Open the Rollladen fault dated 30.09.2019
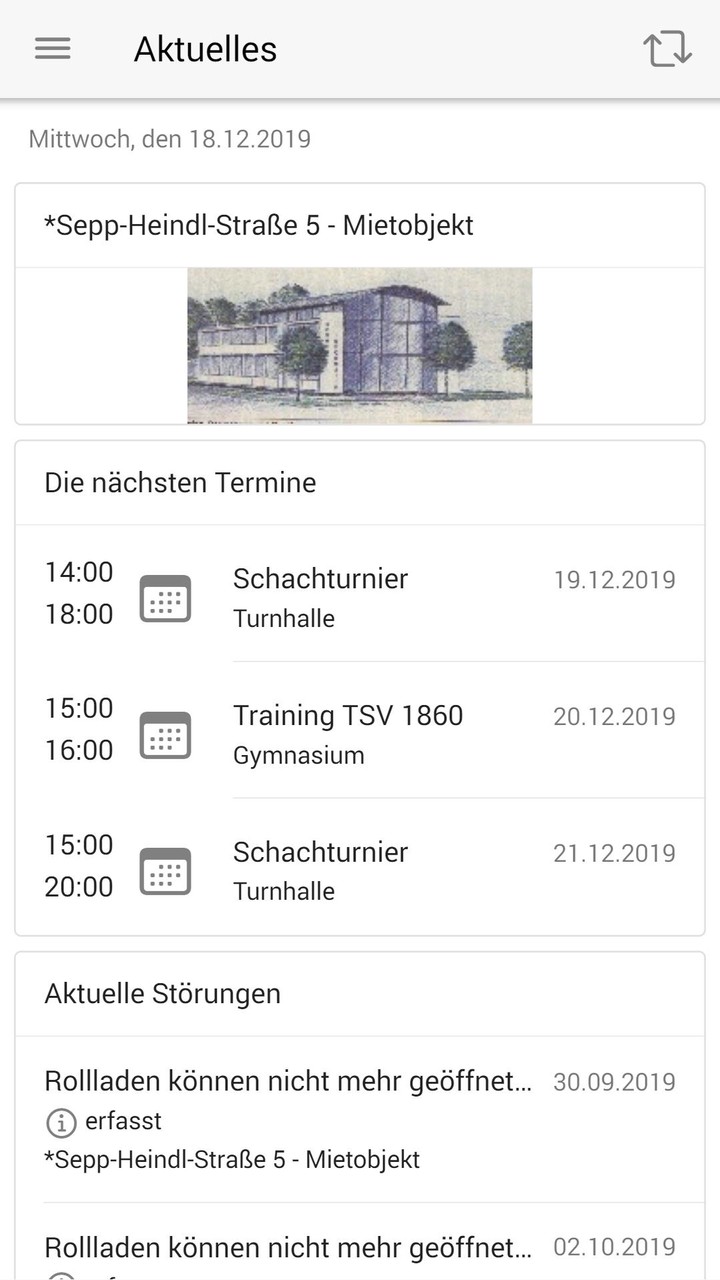This screenshot has width=720, height=1280. pyautogui.click(x=290, y=1081)
